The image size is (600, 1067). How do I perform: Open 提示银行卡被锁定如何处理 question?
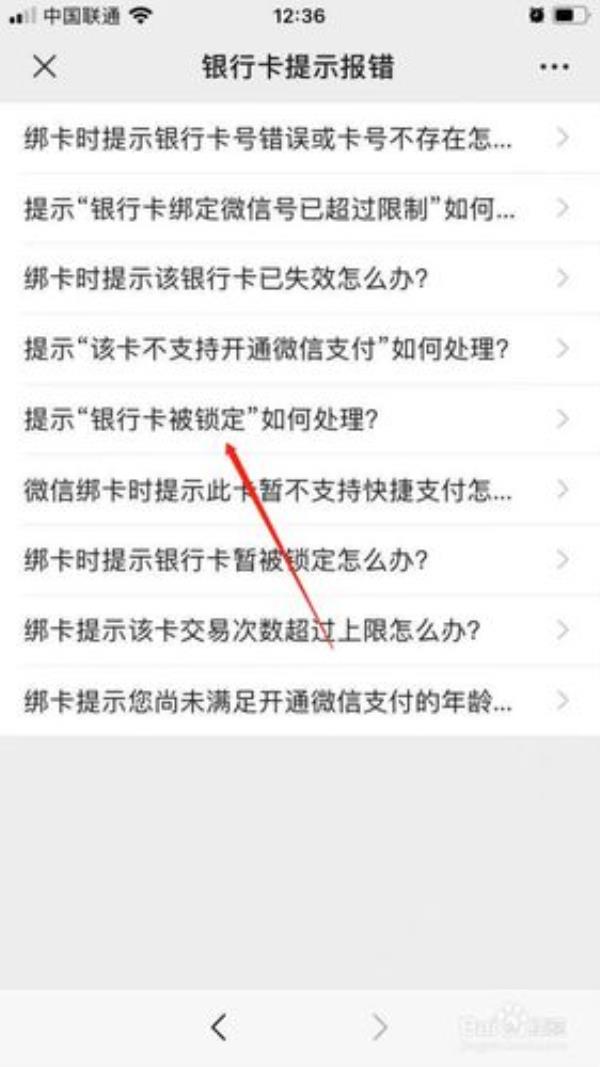coord(202,419)
